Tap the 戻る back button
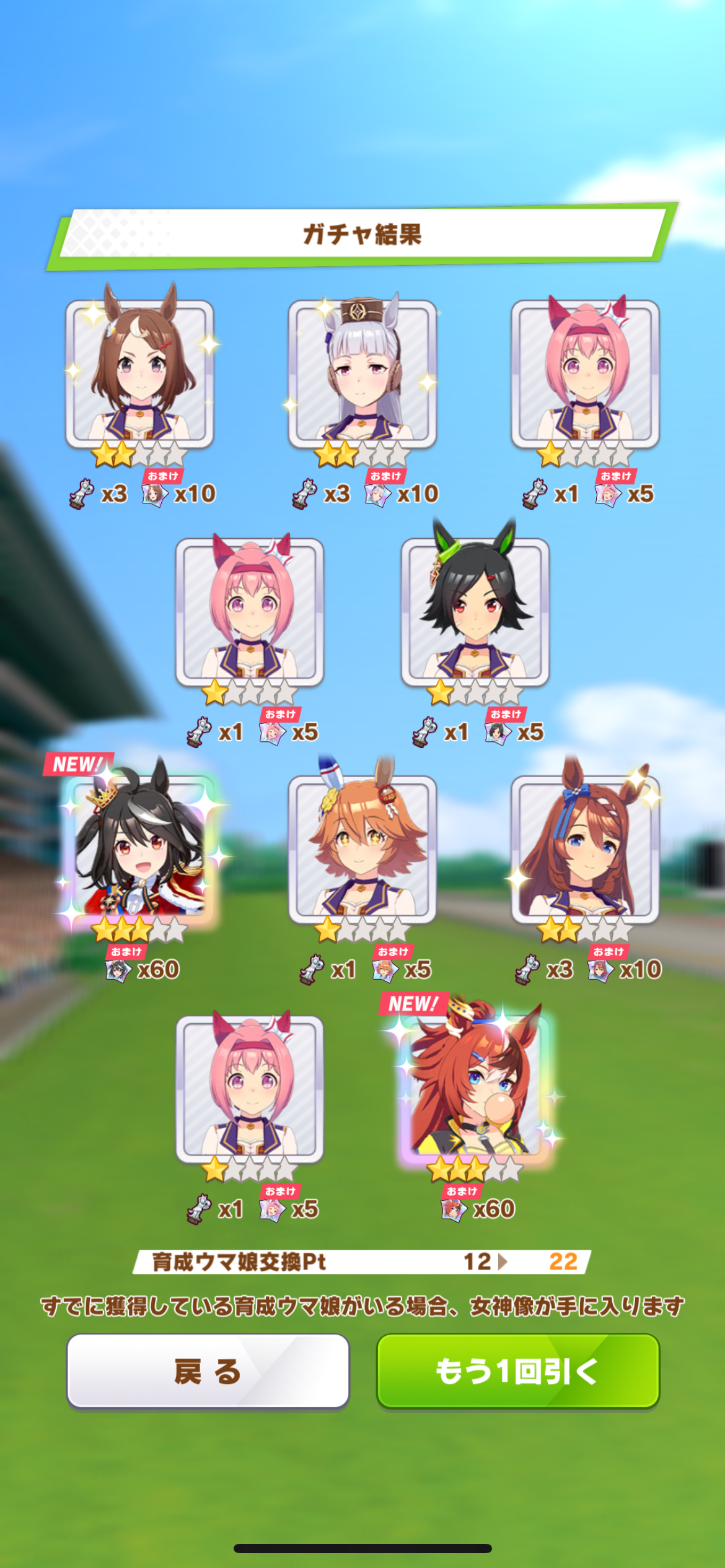The width and height of the screenshot is (725, 1568). 208,1371
